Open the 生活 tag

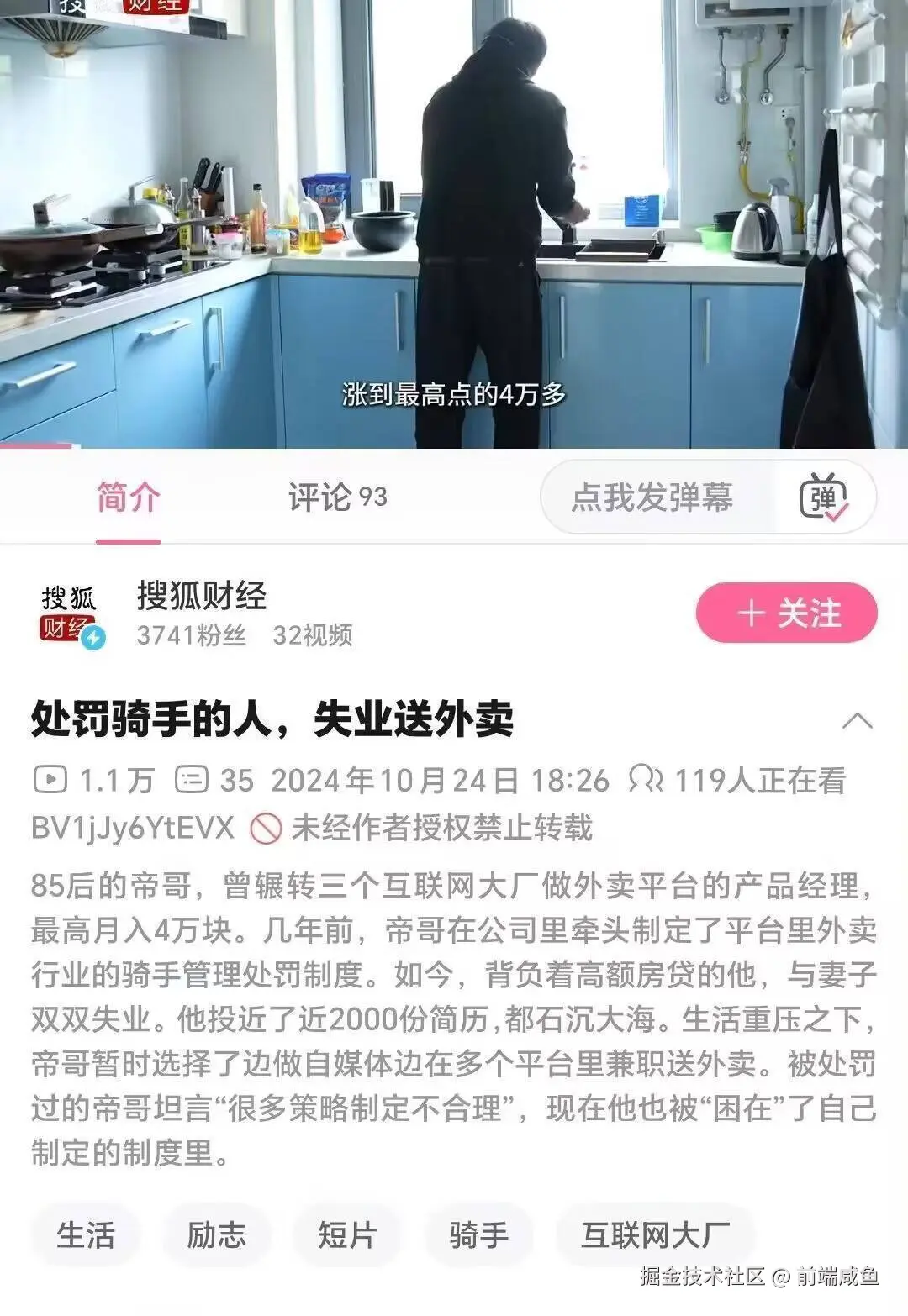click(x=84, y=1234)
